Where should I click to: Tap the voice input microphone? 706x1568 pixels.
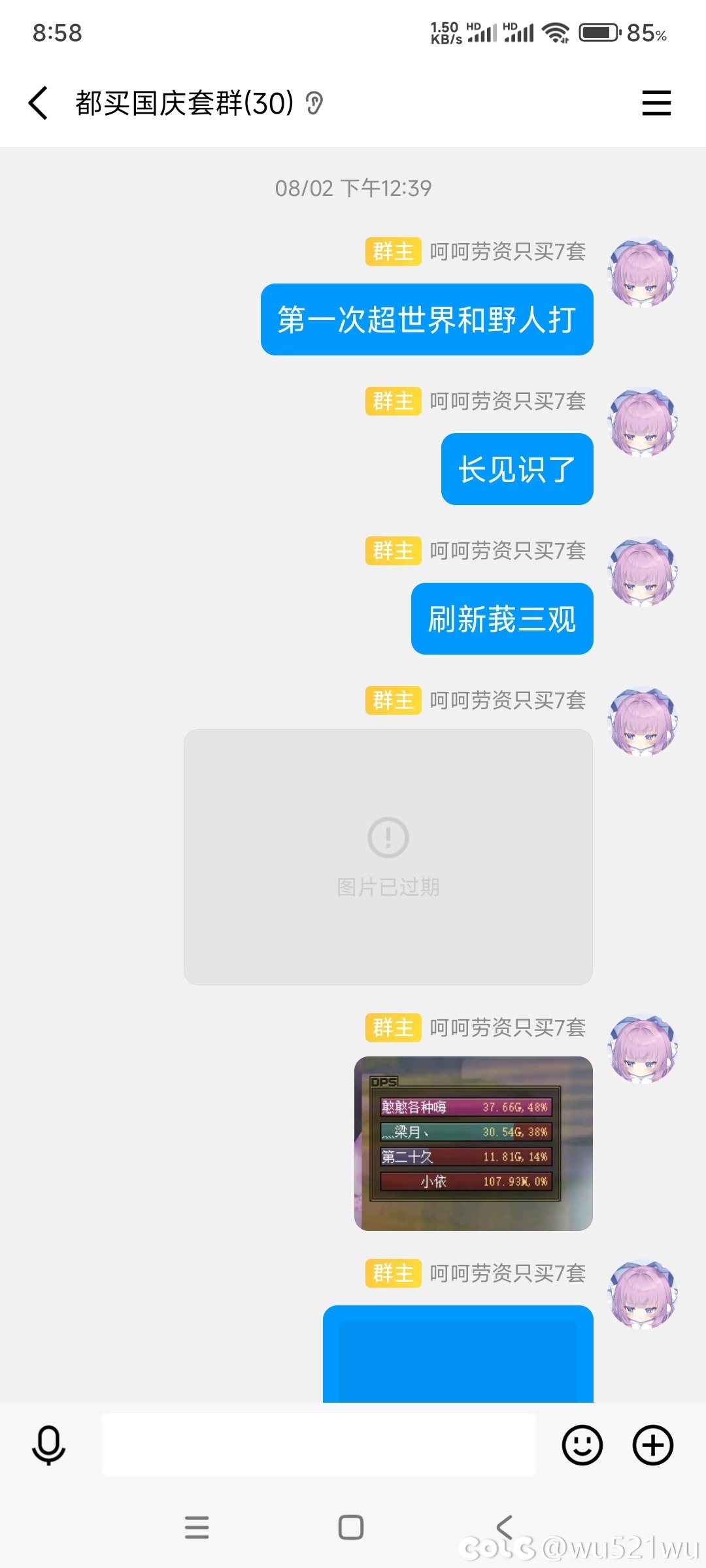(49, 1445)
